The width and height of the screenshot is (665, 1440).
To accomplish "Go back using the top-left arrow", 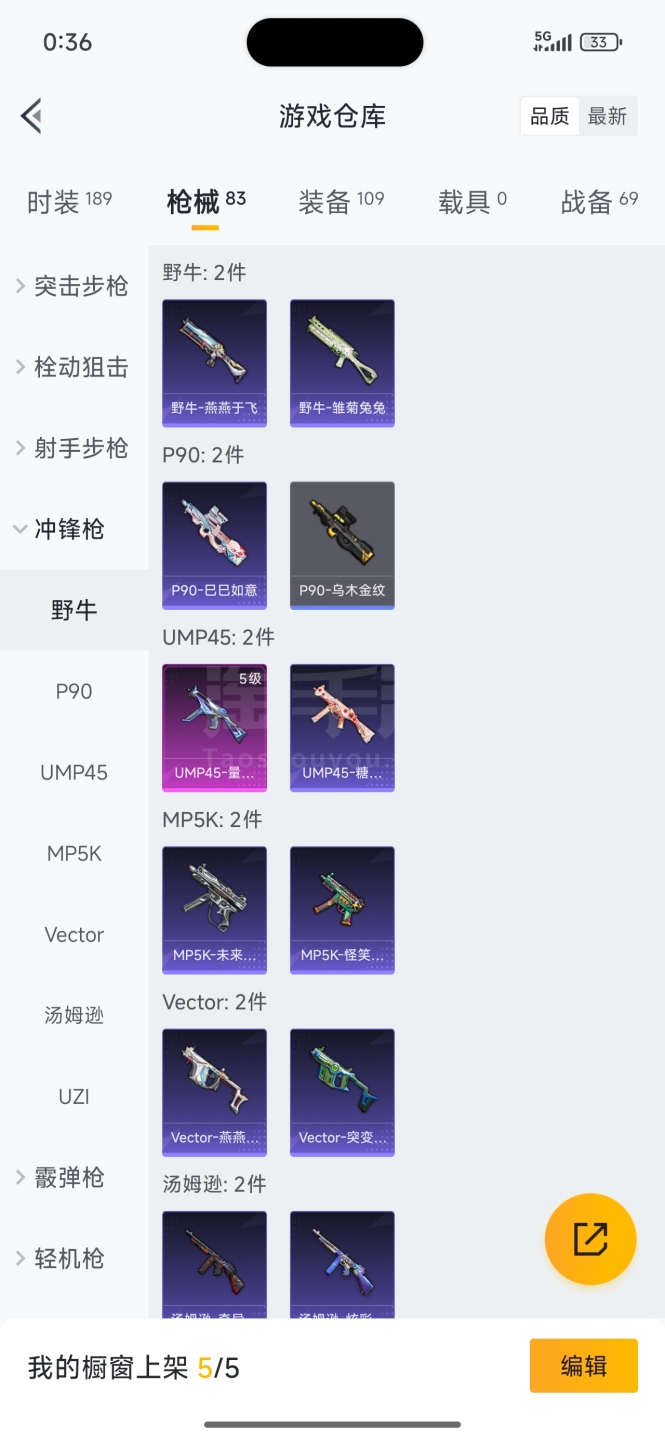I will [32, 116].
